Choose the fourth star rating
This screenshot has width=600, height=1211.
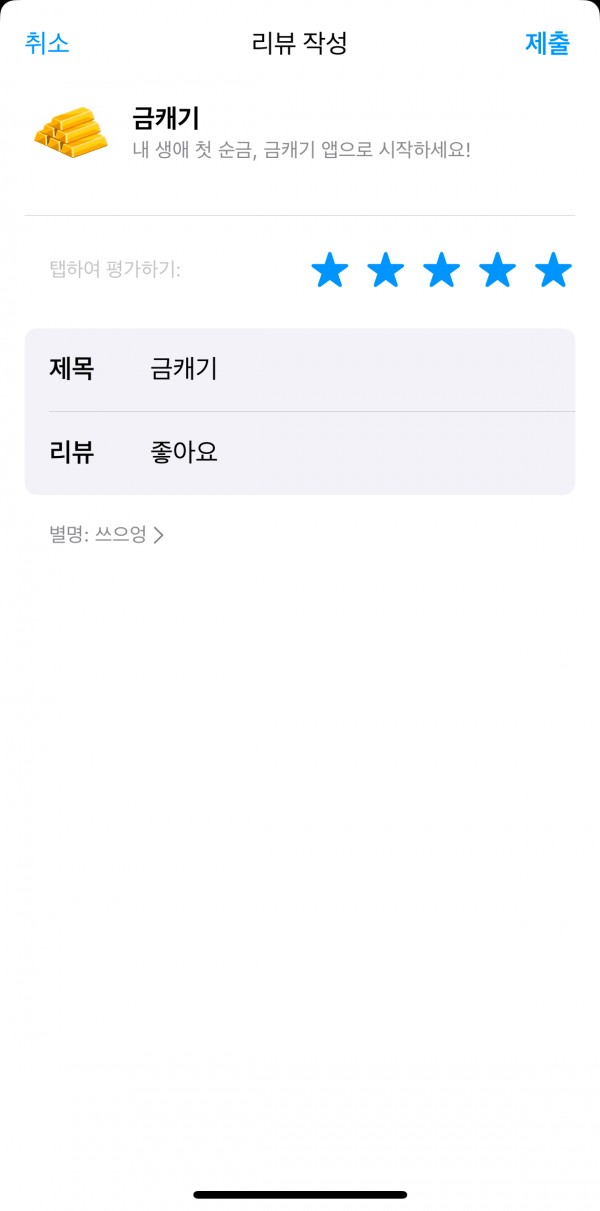point(498,270)
